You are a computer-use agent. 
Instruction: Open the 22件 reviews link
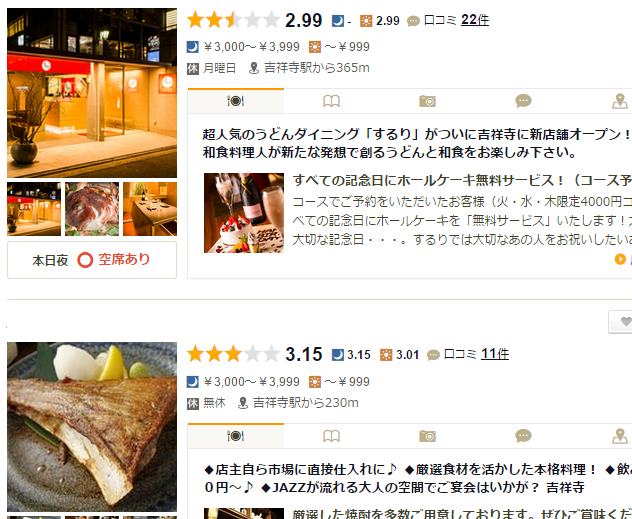(475, 20)
